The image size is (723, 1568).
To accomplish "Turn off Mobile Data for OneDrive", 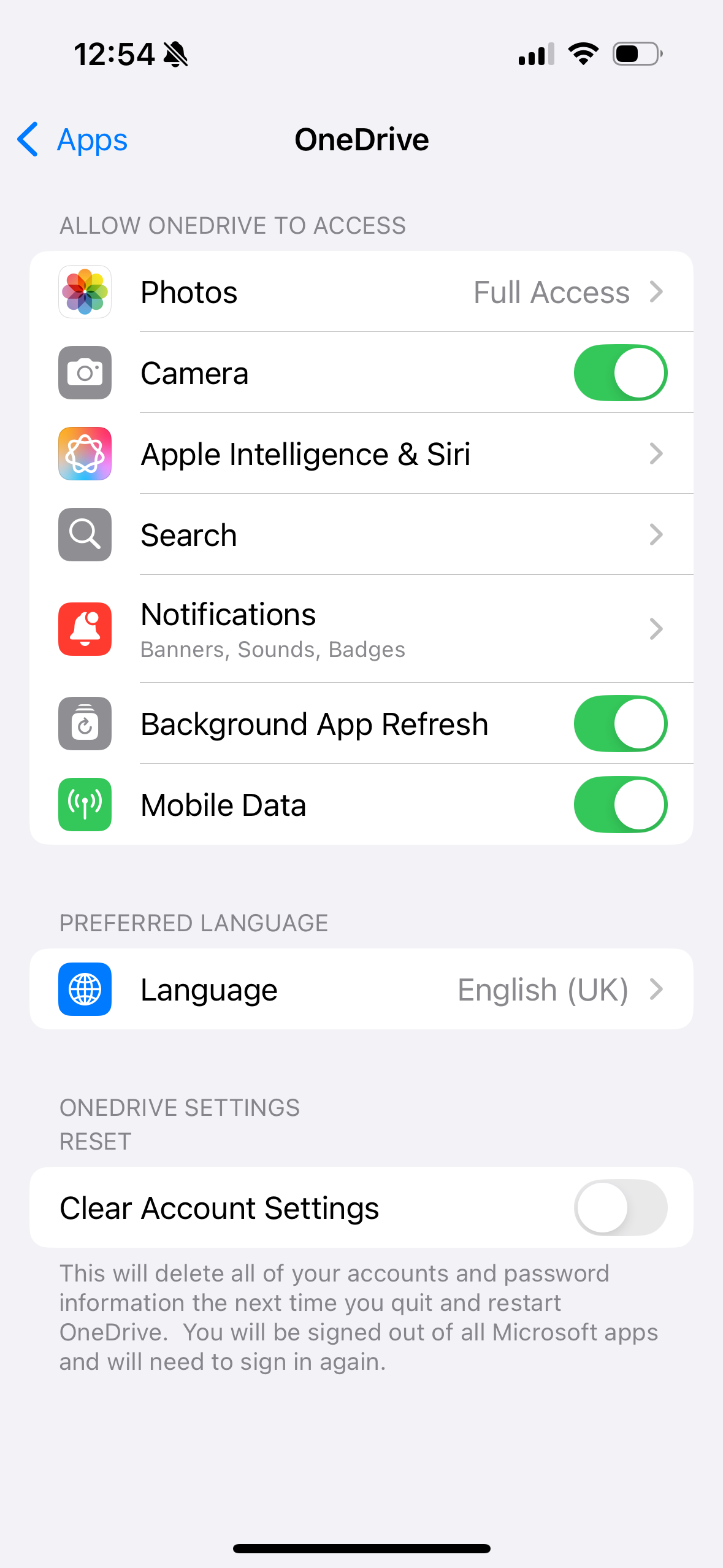I will point(620,805).
